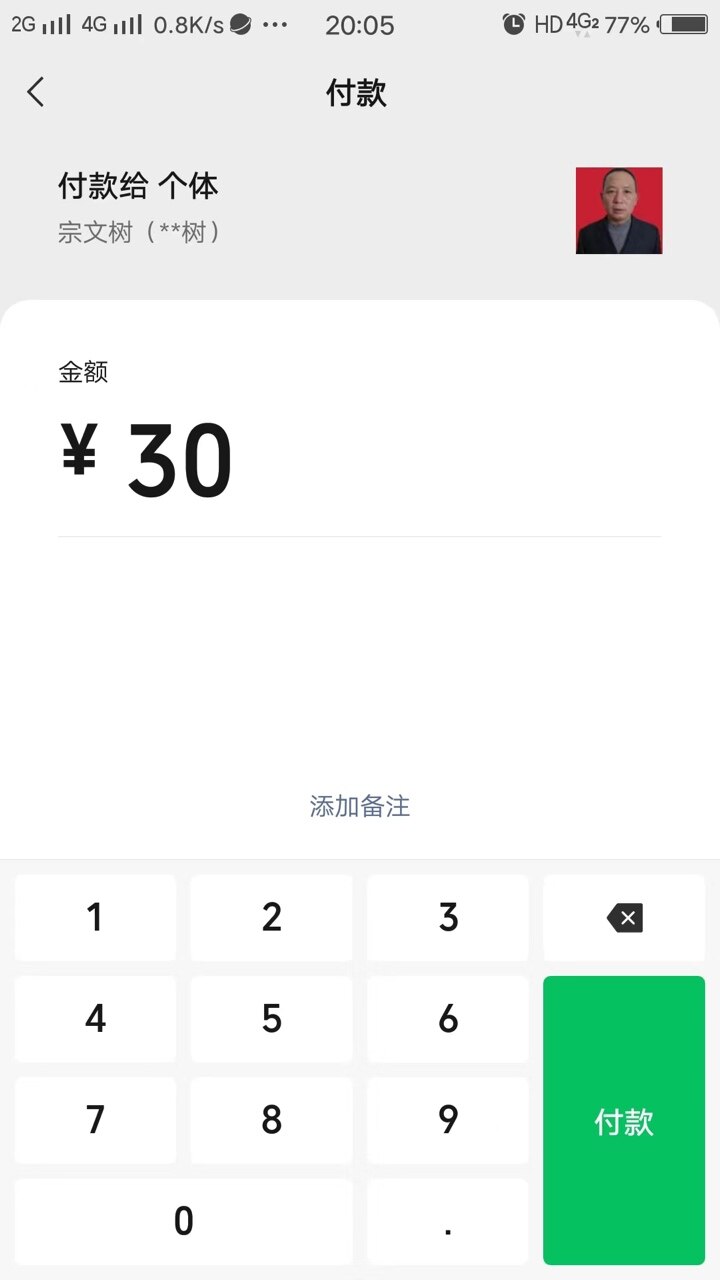Enter digit 9 on the keypad
Viewport: 720px width, 1280px height.
tap(448, 1120)
